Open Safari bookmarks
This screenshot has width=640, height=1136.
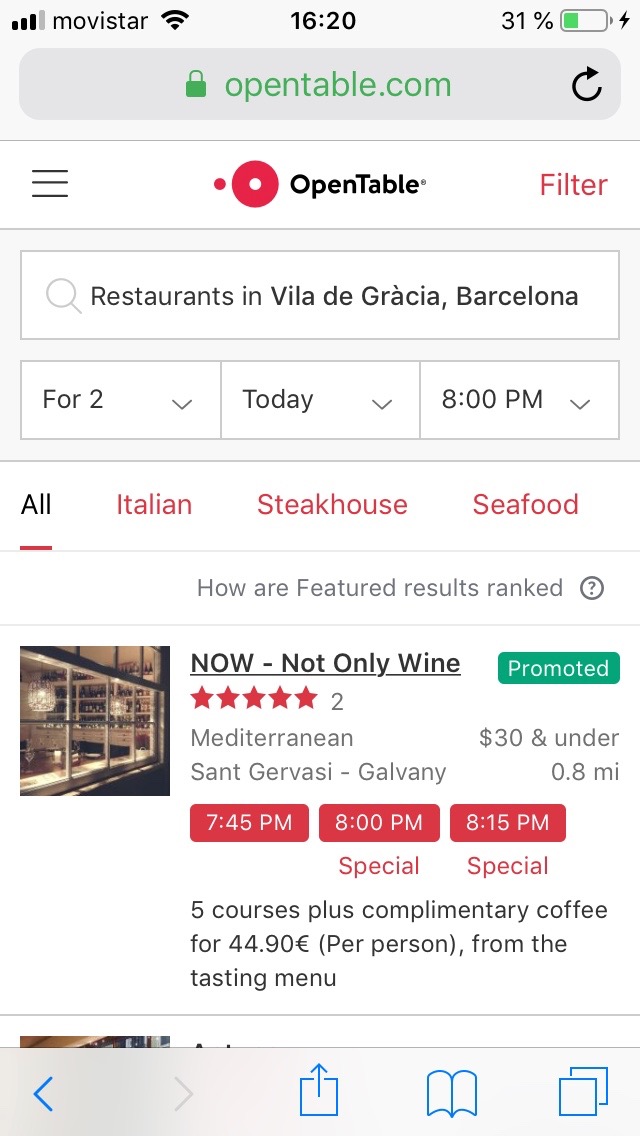(x=452, y=1094)
